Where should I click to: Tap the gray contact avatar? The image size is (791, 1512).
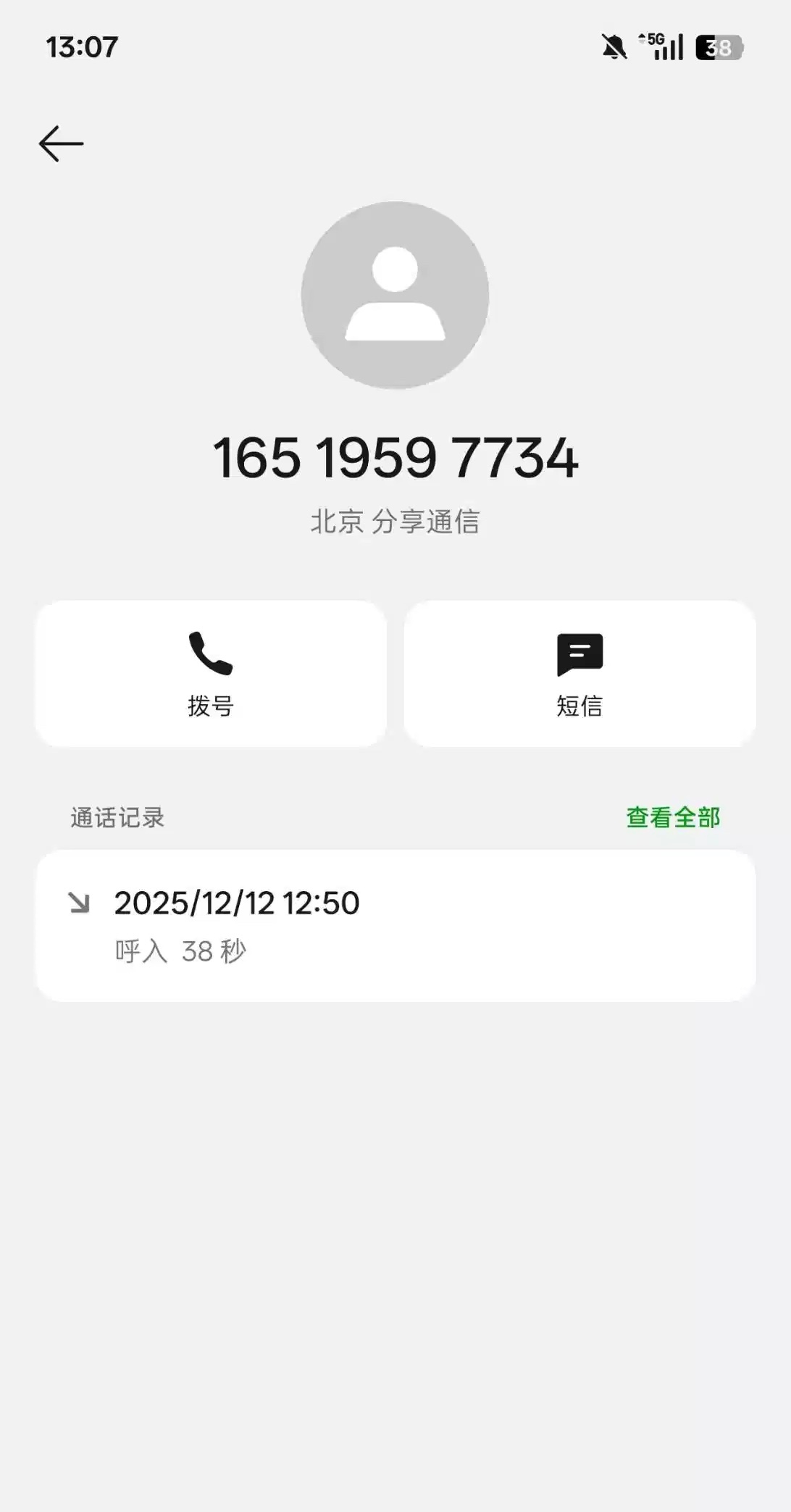tap(395, 295)
